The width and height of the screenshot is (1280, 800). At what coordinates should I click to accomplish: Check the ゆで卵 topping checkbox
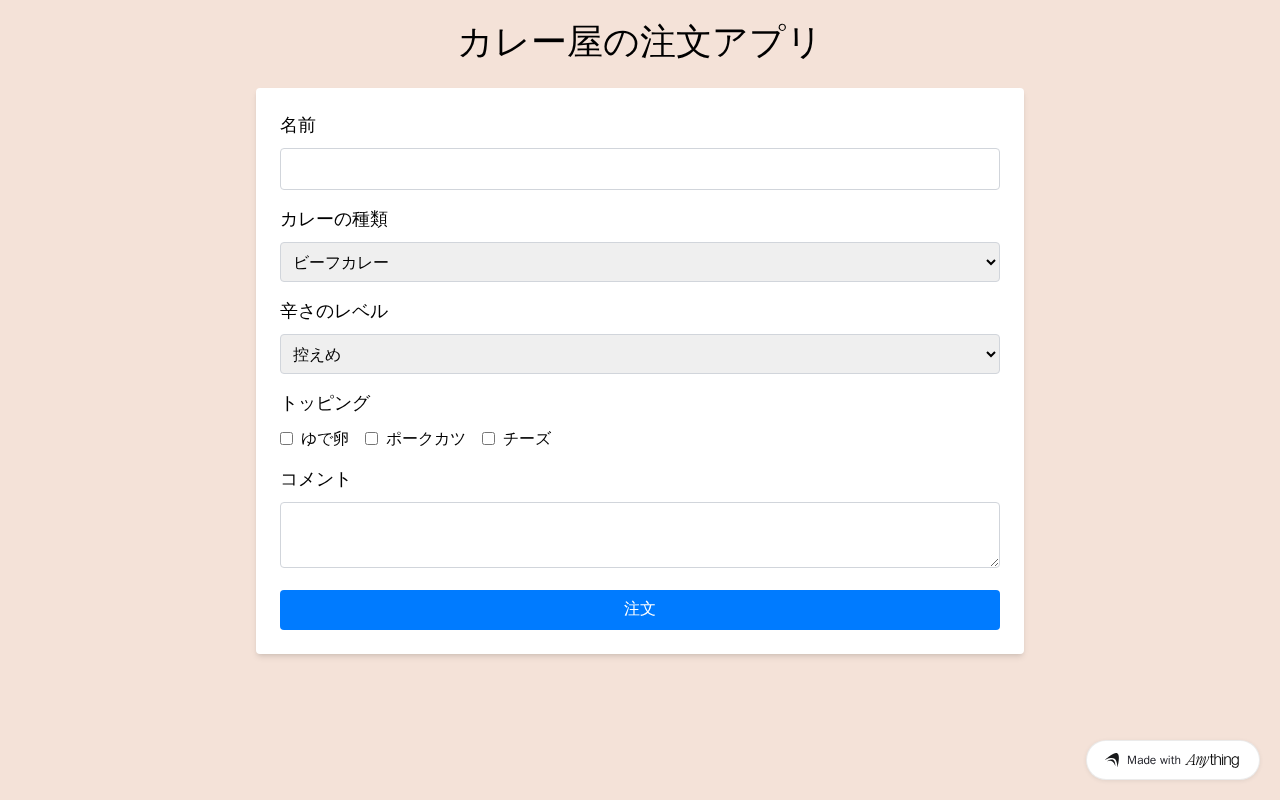point(287,439)
